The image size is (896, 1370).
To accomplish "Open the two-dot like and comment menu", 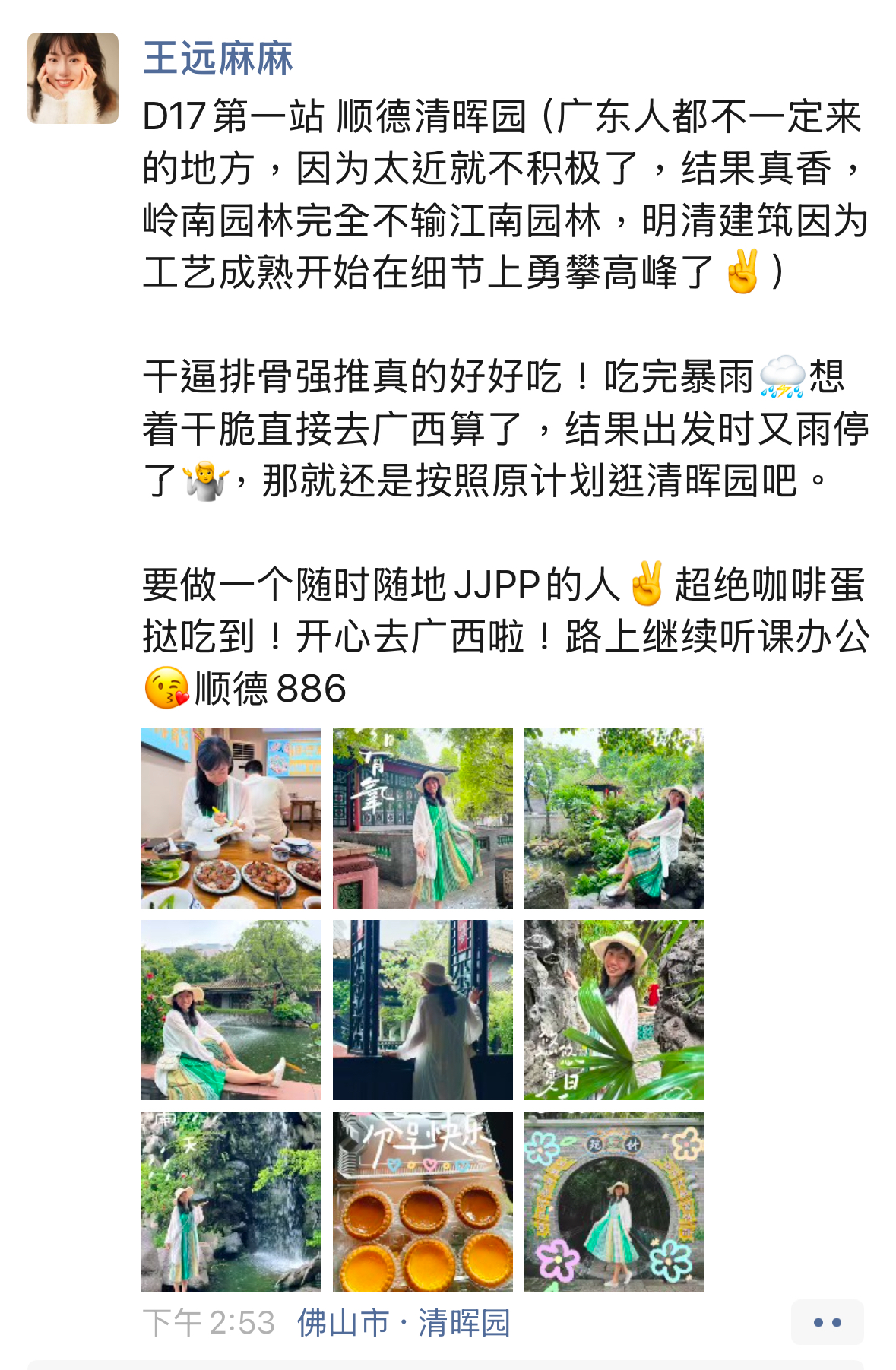I will tap(827, 1322).
